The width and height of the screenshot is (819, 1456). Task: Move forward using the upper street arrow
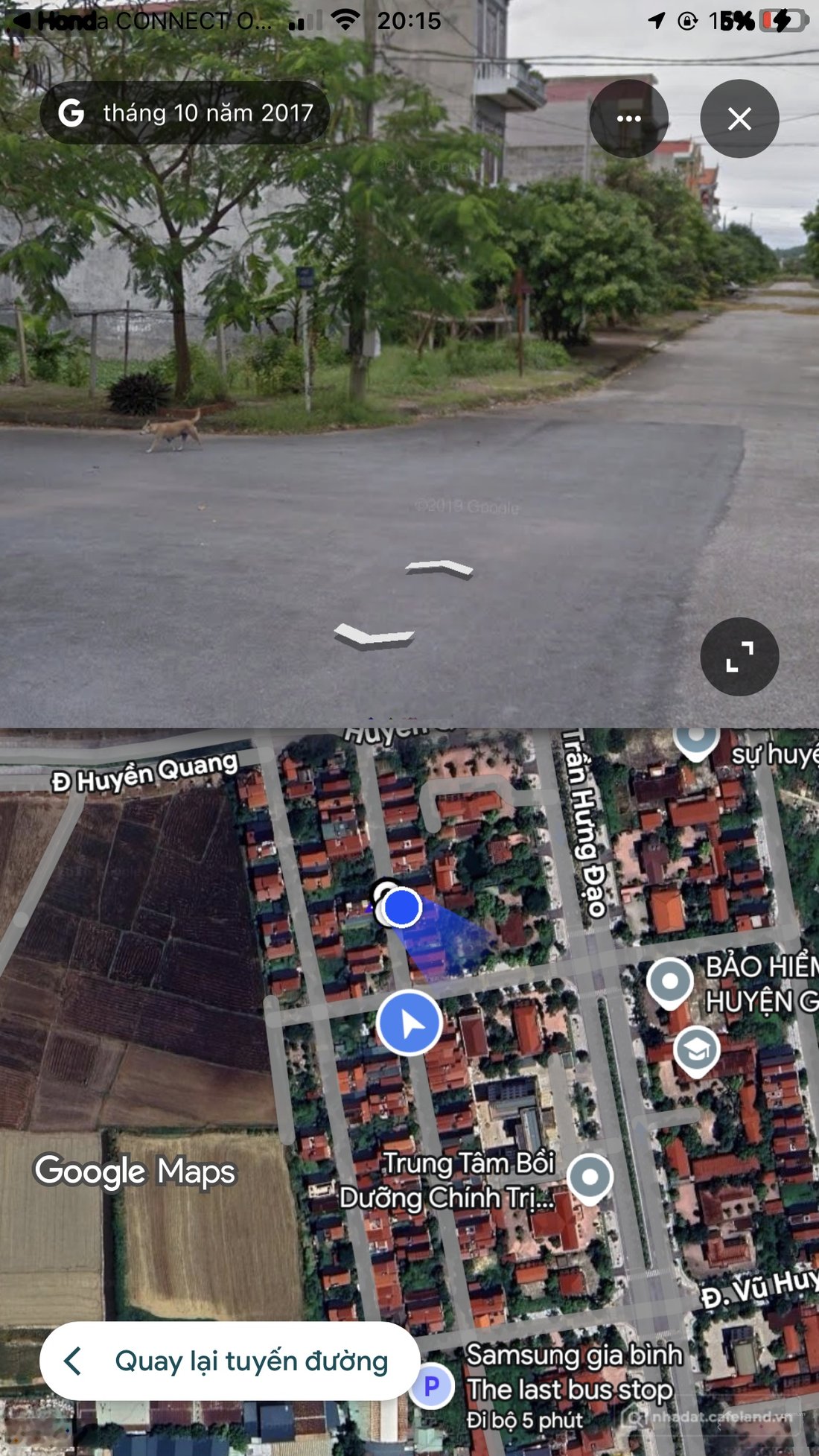pyautogui.click(x=439, y=569)
